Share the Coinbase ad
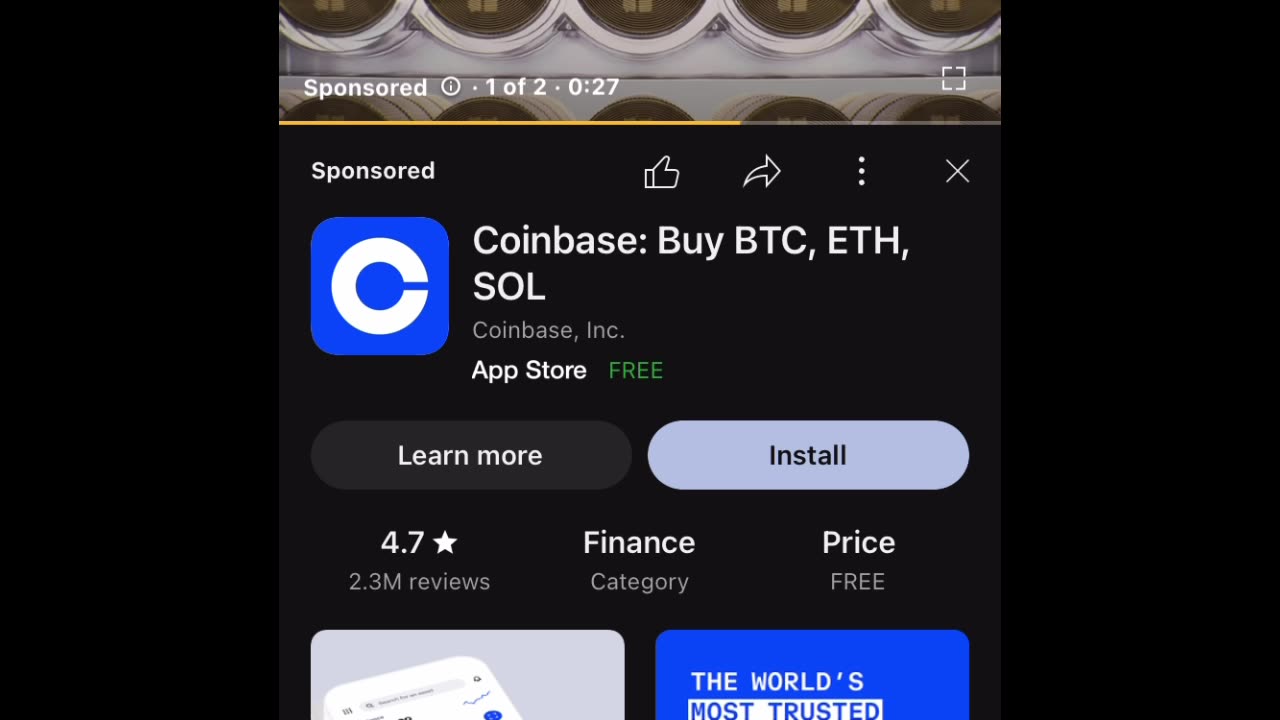The width and height of the screenshot is (1280, 720). [761, 172]
